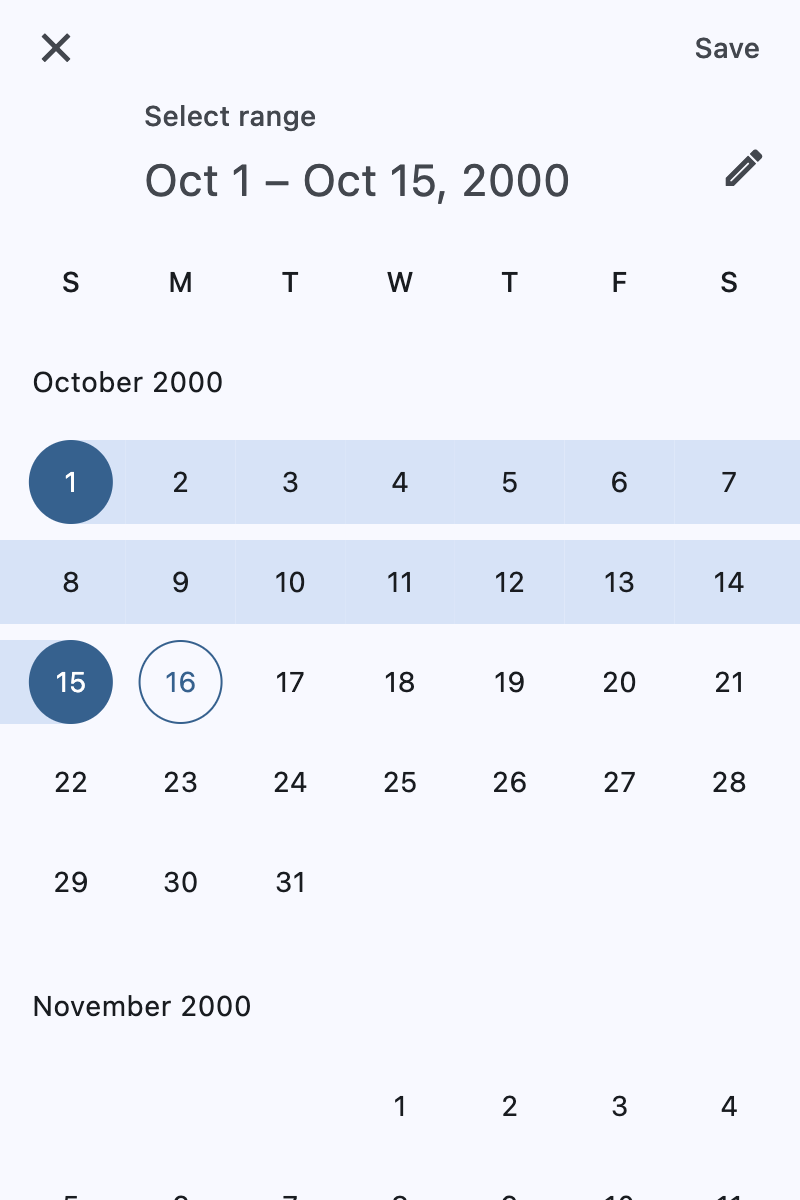Select October 12 in the calendar
The width and height of the screenshot is (800, 1200).
(x=509, y=582)
